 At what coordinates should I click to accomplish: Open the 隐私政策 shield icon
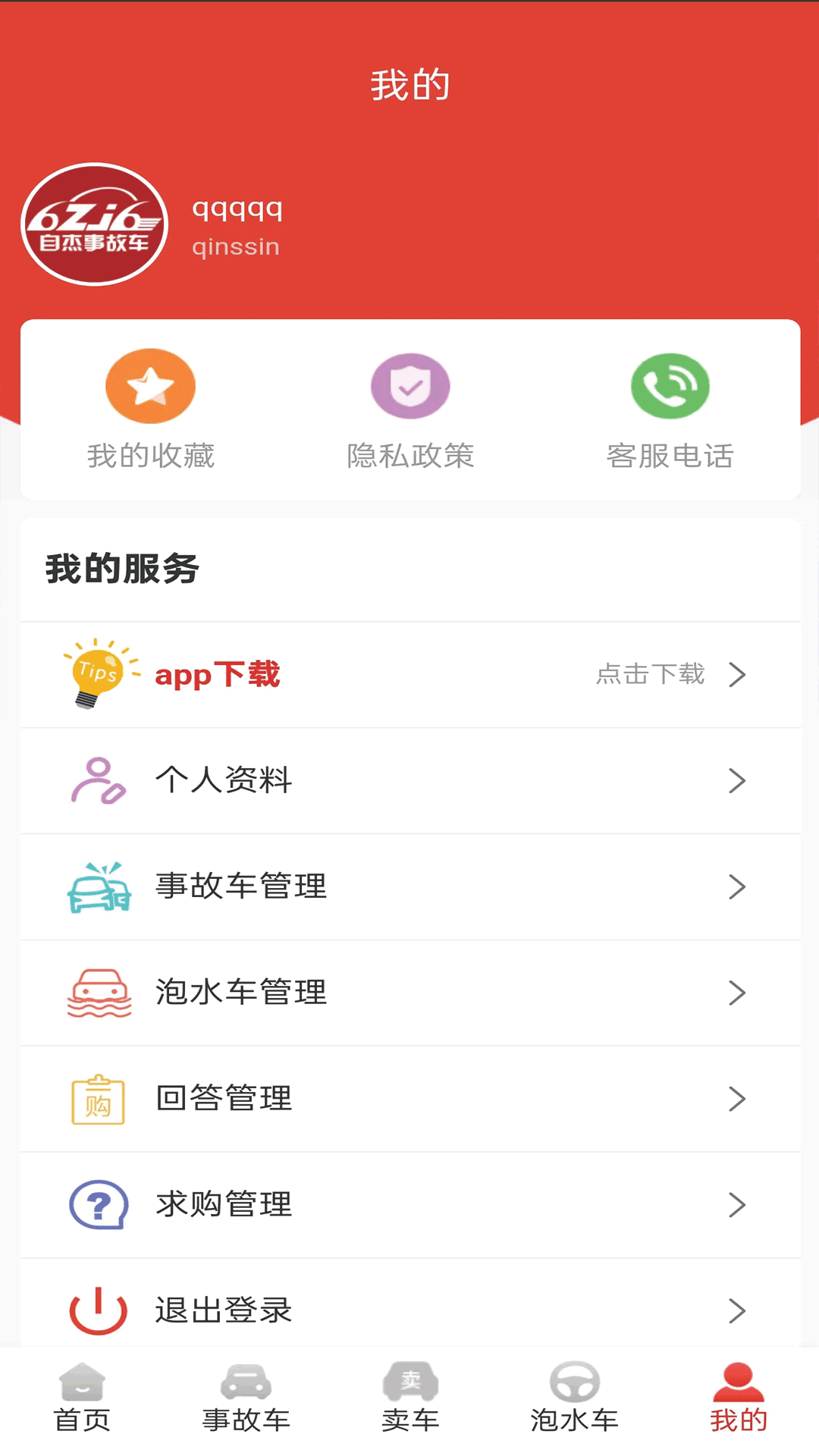click(409, 385)
